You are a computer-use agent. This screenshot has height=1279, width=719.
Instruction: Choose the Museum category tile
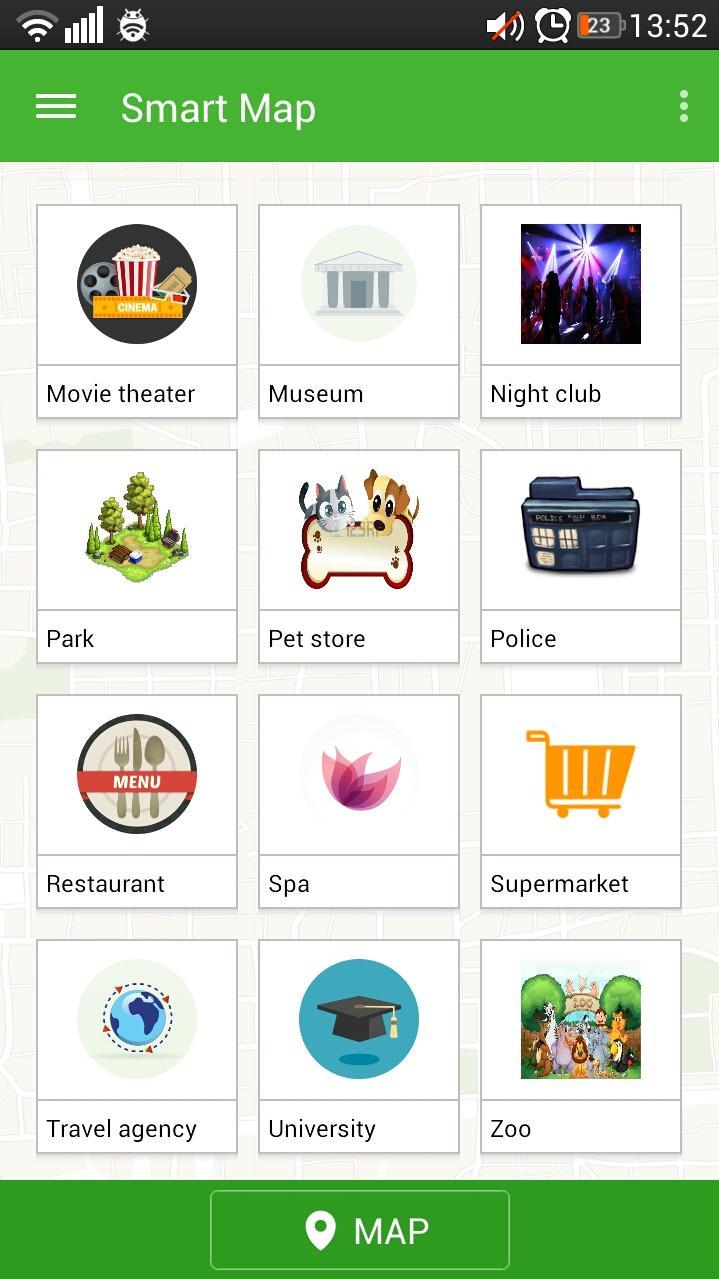[x=359, y=311]
